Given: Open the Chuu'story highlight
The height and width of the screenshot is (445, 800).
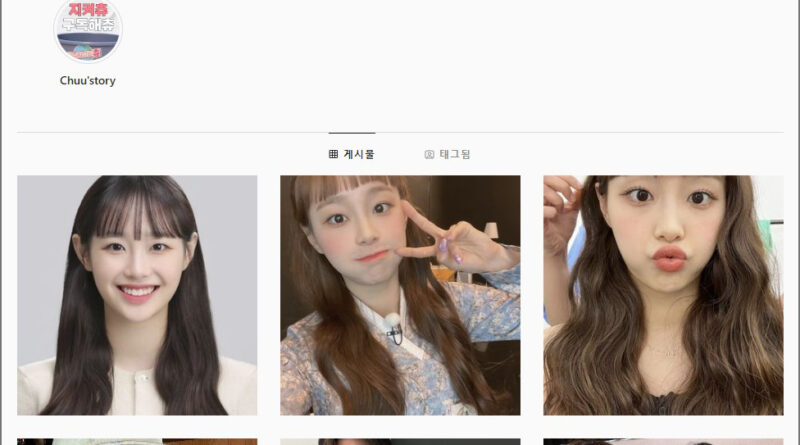Looking at the screenshot, I should [88, 32].
